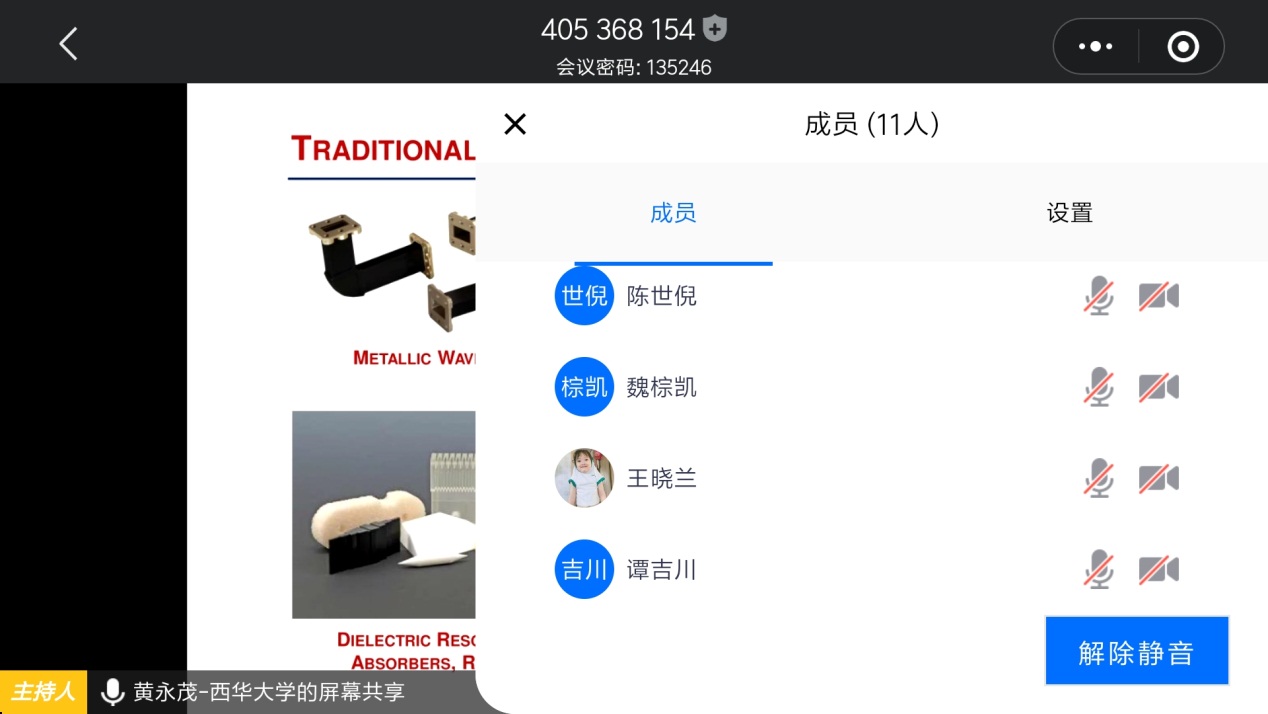
Task: Select the 成员 tab
Action: pos(673,213)
